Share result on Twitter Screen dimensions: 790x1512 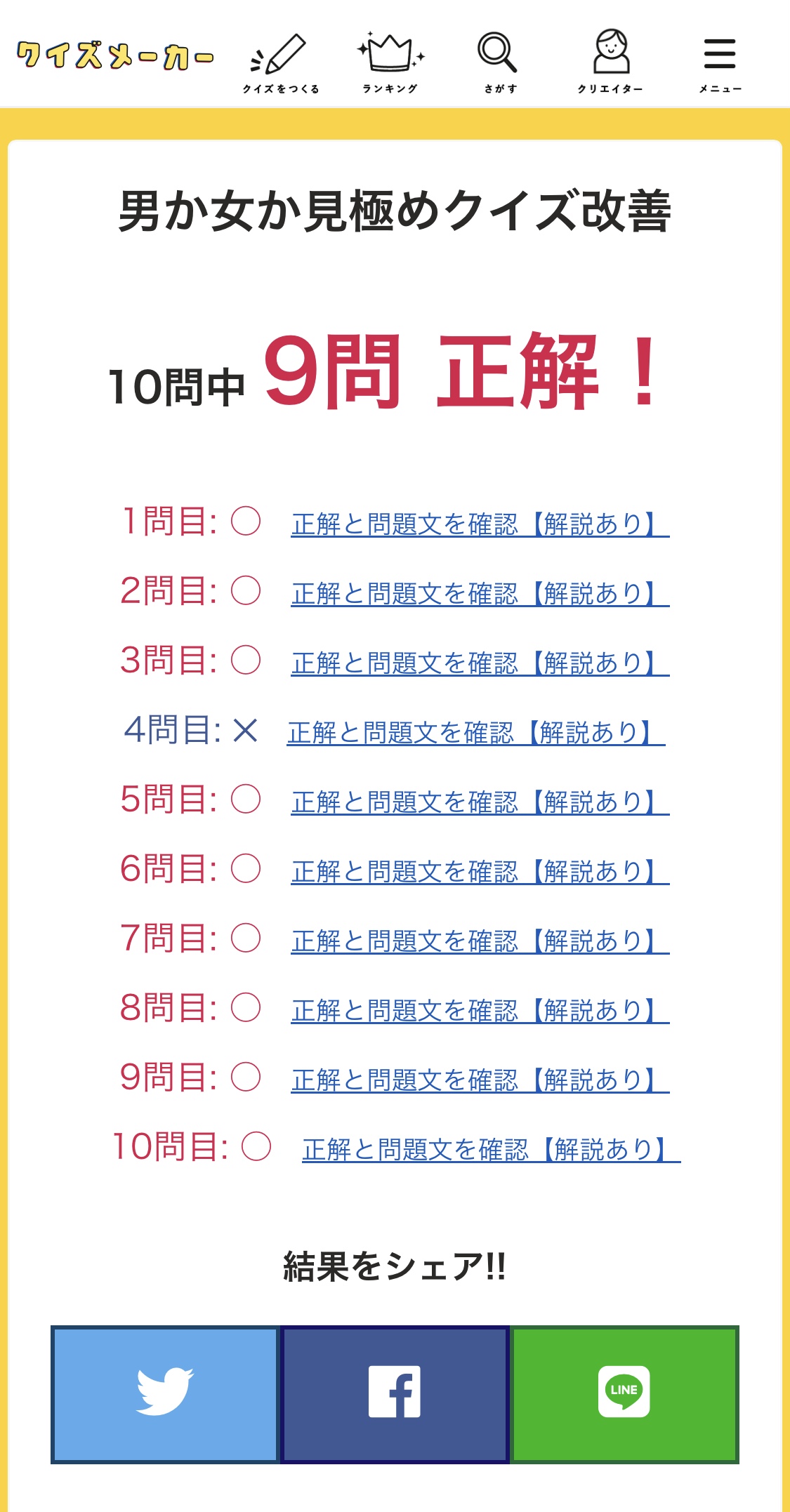click(x=166, y=1394)
